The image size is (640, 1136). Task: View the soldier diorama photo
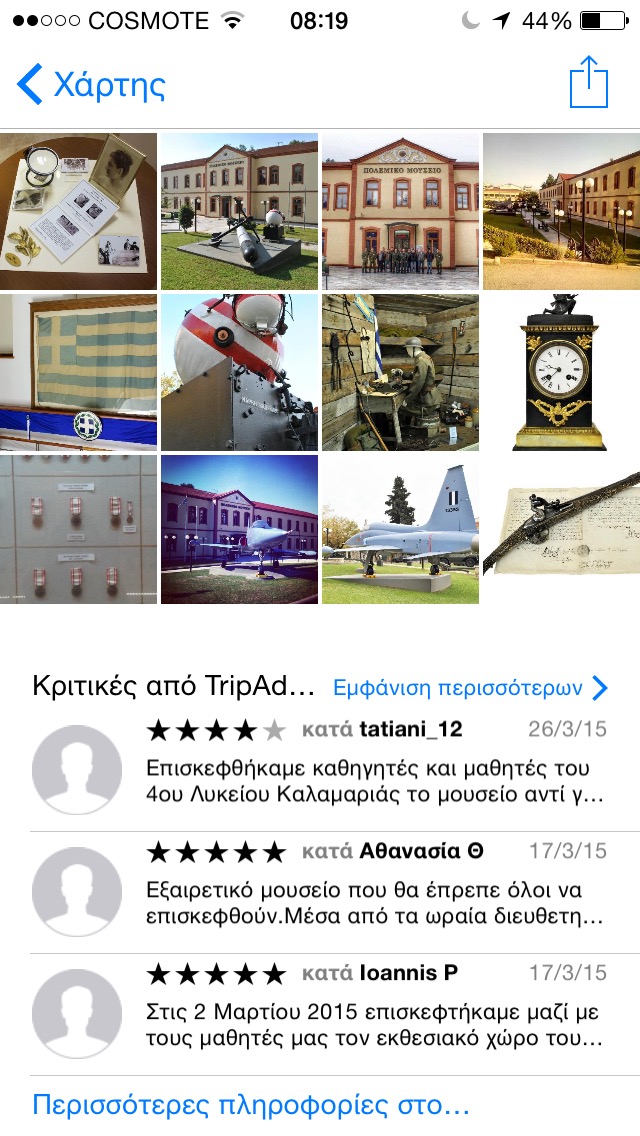click(400, 372)
